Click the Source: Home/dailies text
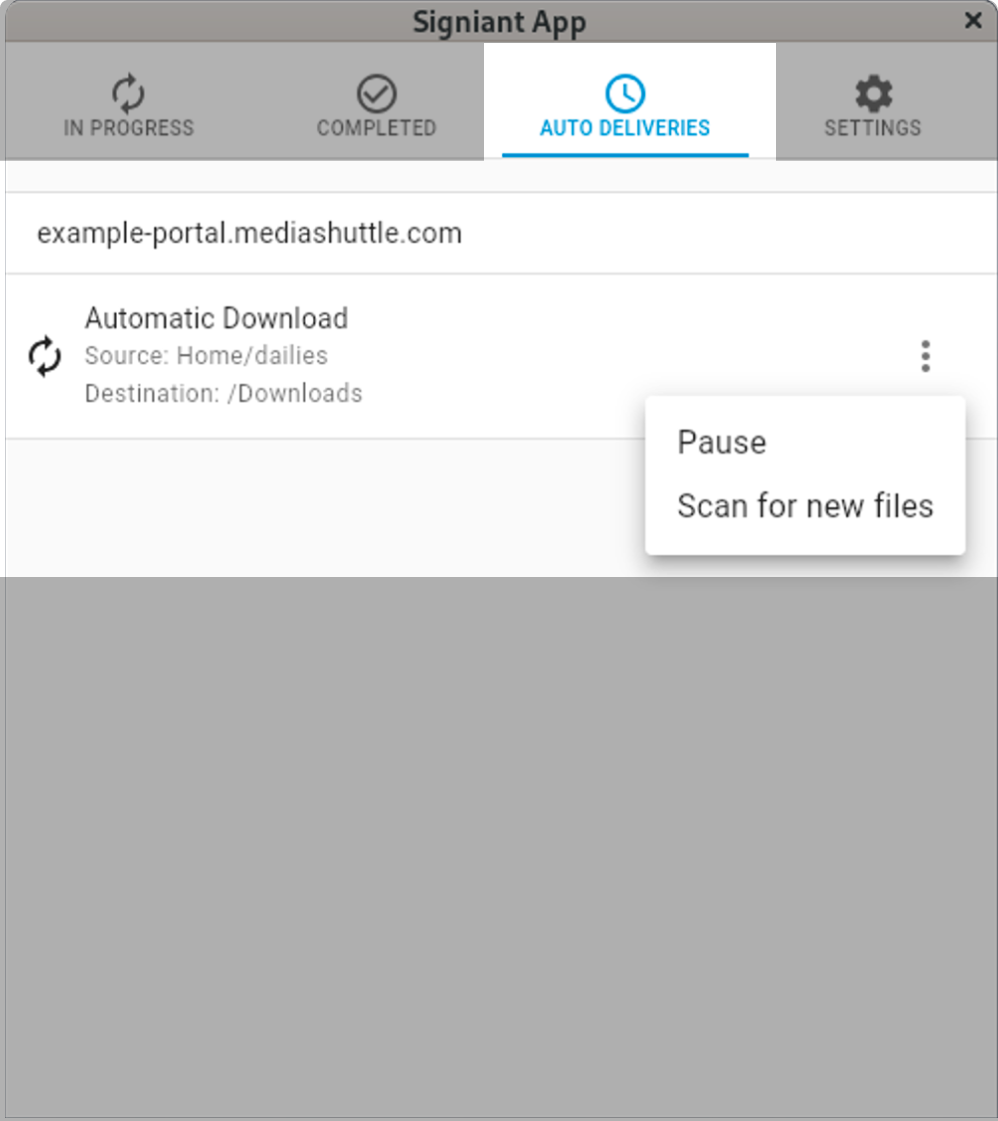 (205, 355)
